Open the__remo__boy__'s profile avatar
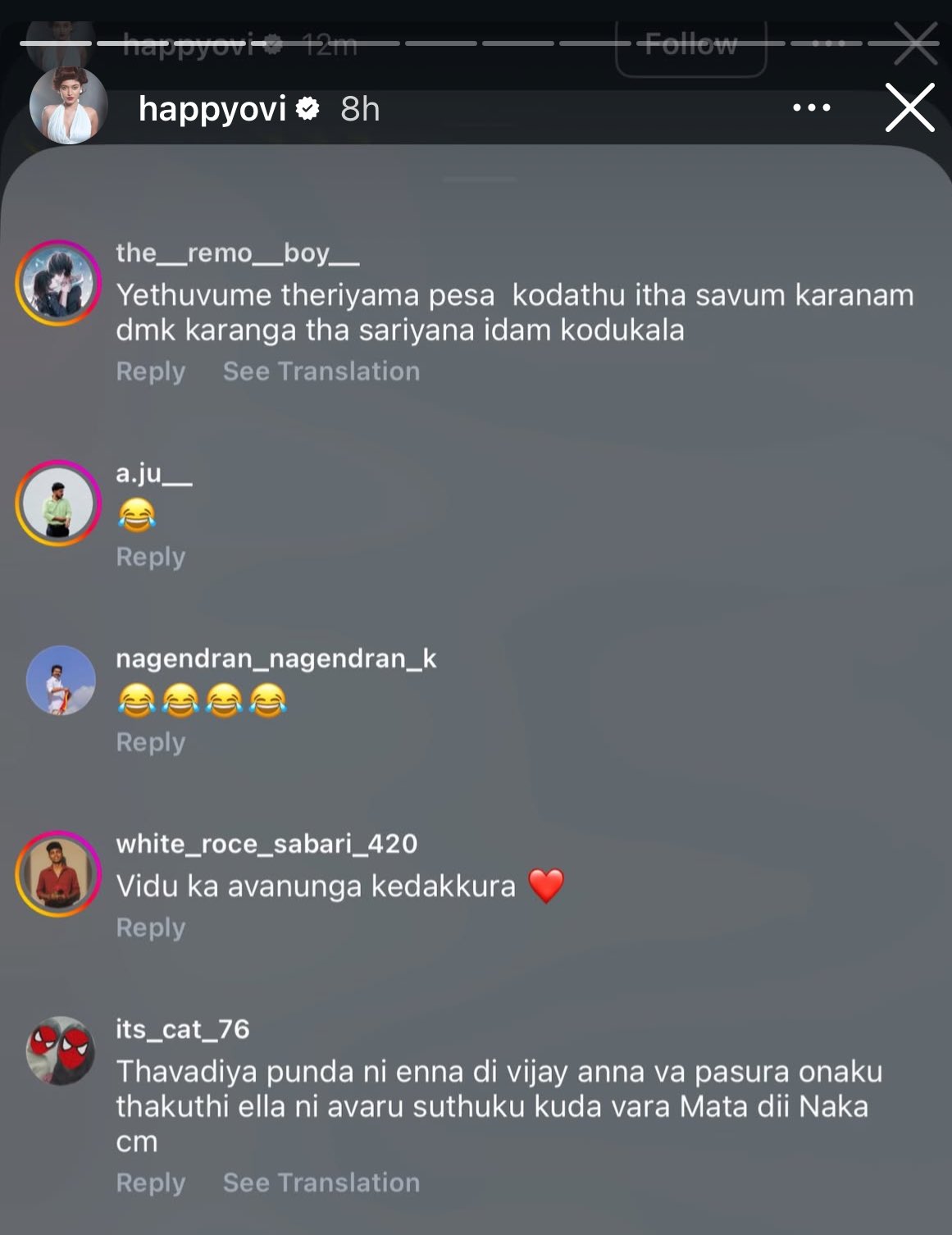Image resolution: width=952 pixels, height=1235 pixels. click(x=58, y=283)
